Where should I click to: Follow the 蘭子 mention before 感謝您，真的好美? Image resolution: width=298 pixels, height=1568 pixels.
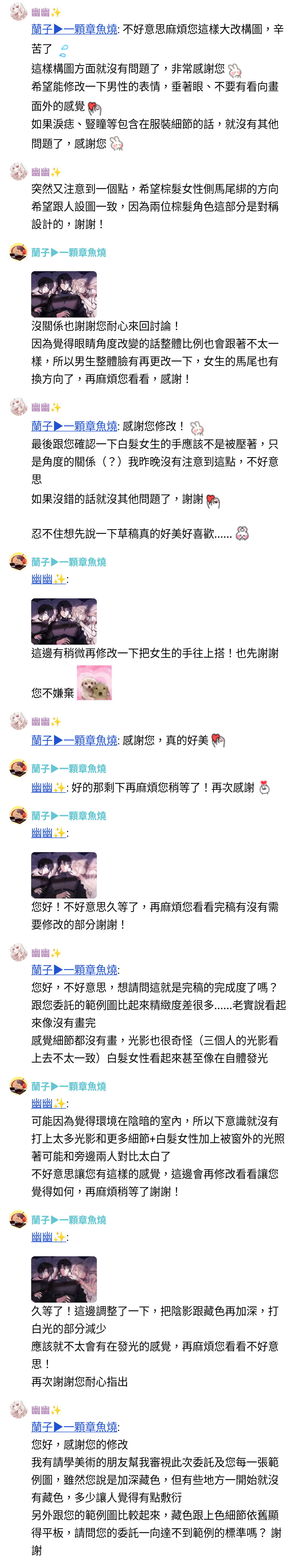pos(74,740)
